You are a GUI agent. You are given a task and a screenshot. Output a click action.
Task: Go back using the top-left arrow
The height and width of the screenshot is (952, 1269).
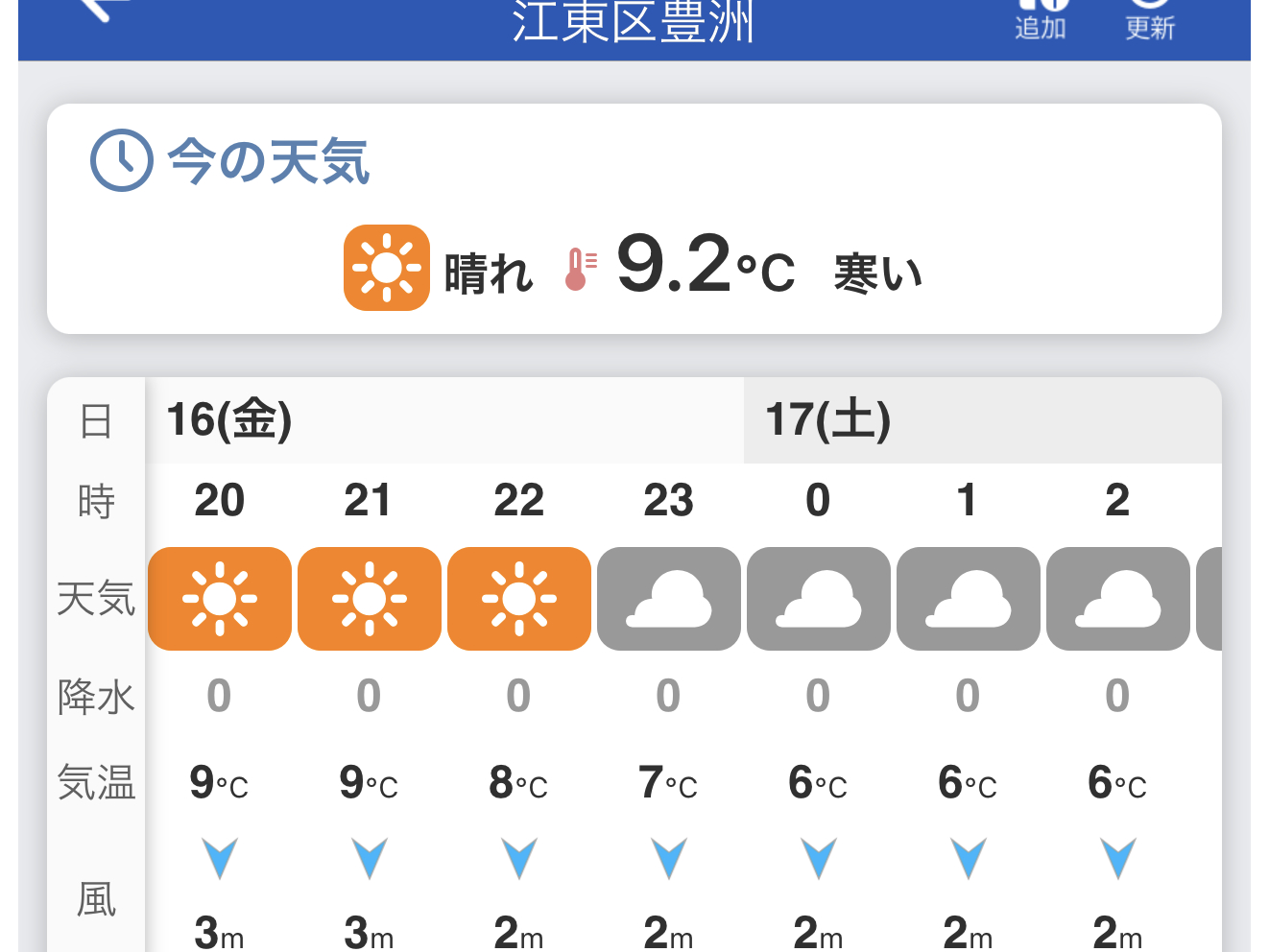point(104,10)
